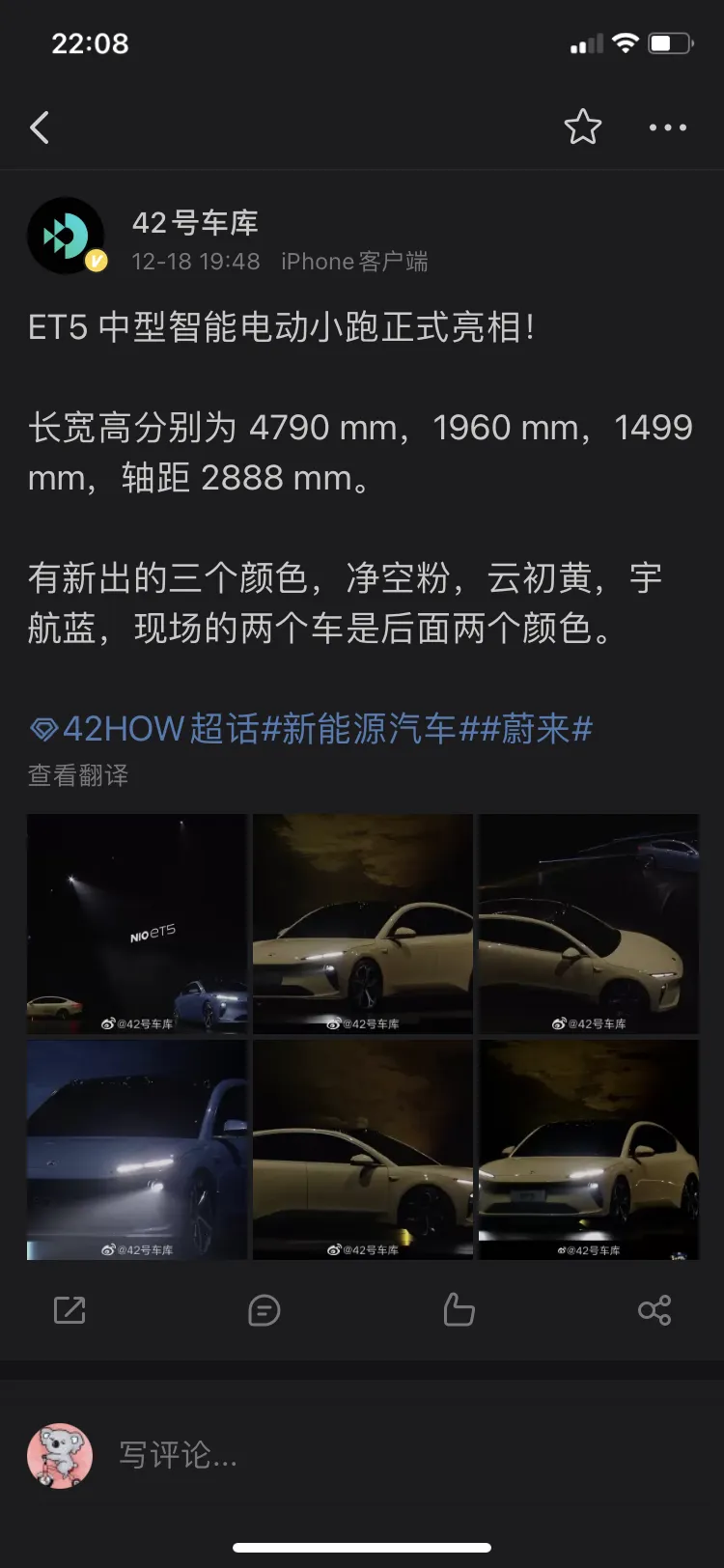Like this post with thumbs up
This screenshot has width=724, height=1568.
(x=459, y=1310)
